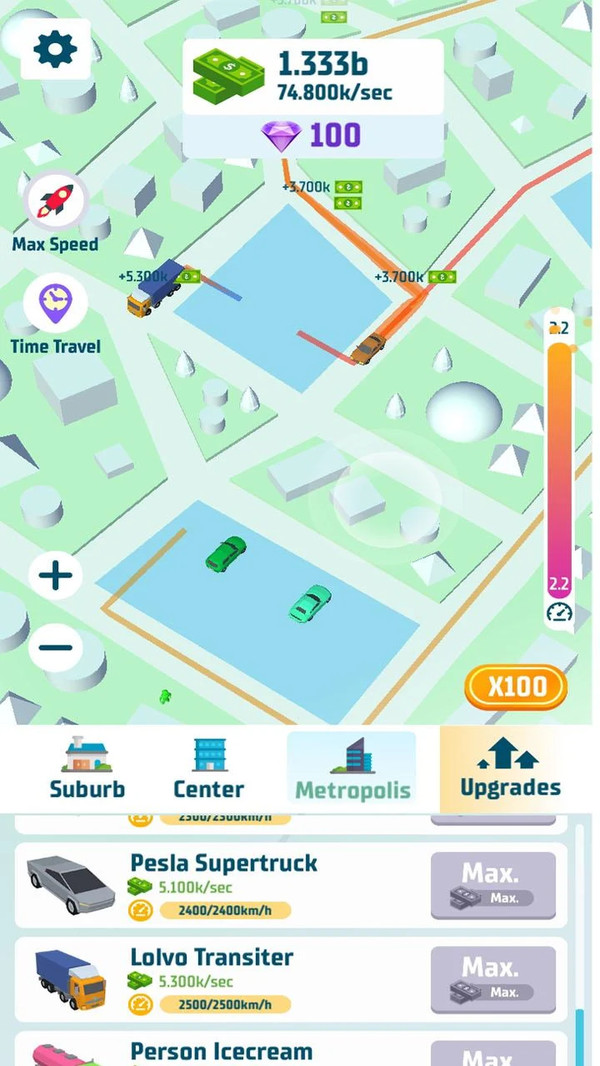
Task: Tap Max. button for Pesla Supertruck
Action: [492, 884]
